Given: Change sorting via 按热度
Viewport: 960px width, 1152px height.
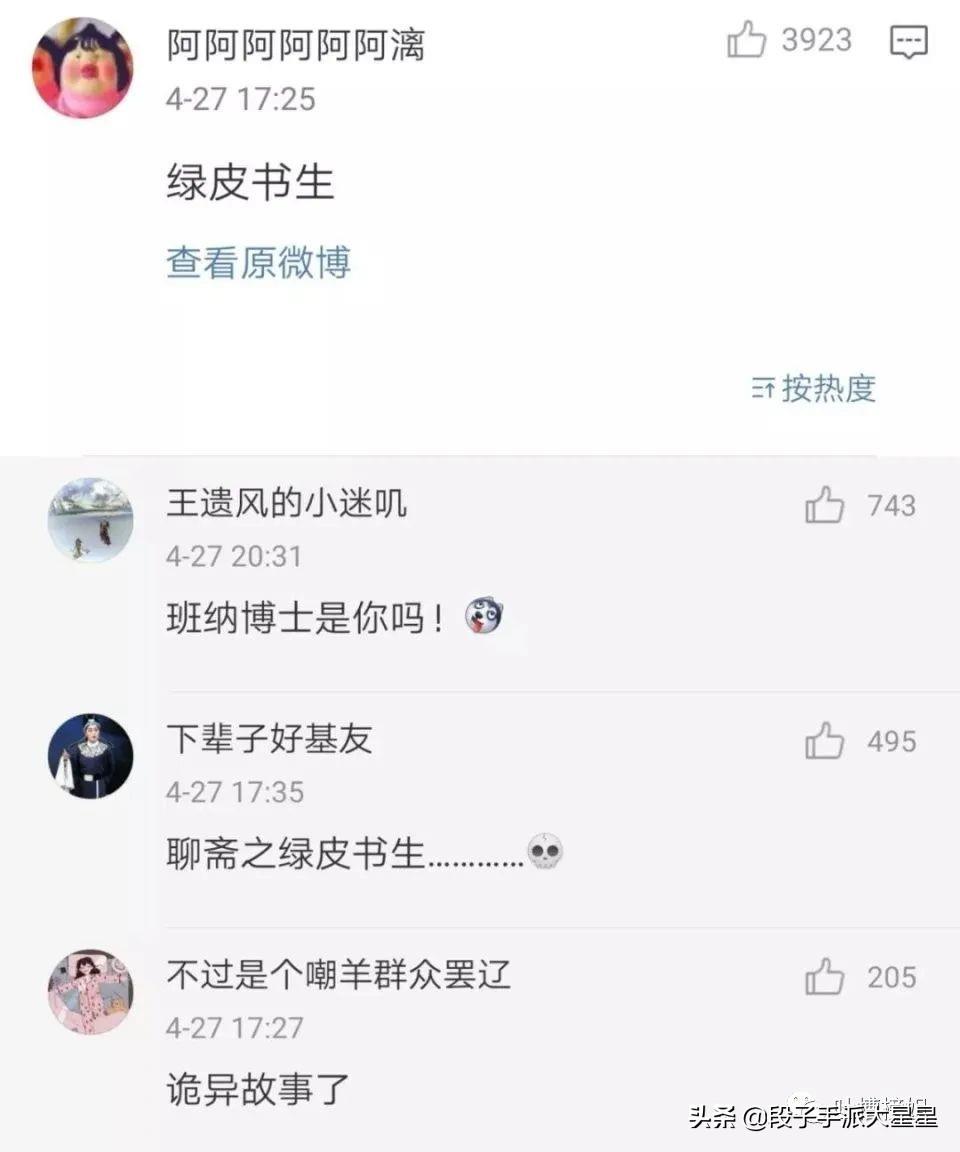Looking at the screenshot, I should pyautogui.click(x=815, y=388).
